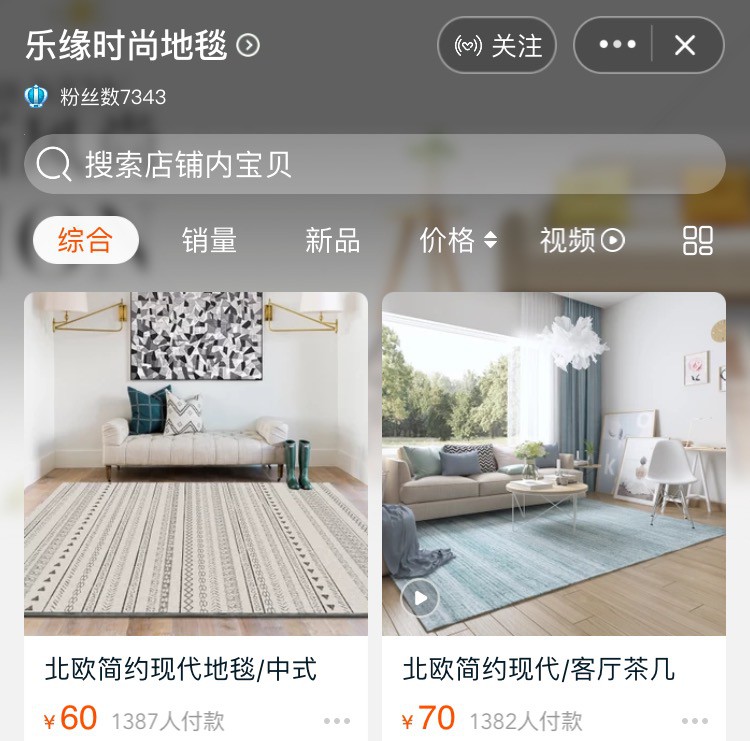Image resolution: width=750 pixels, height=741 pixels.
Task: Close the mini program
Action: 685,45
